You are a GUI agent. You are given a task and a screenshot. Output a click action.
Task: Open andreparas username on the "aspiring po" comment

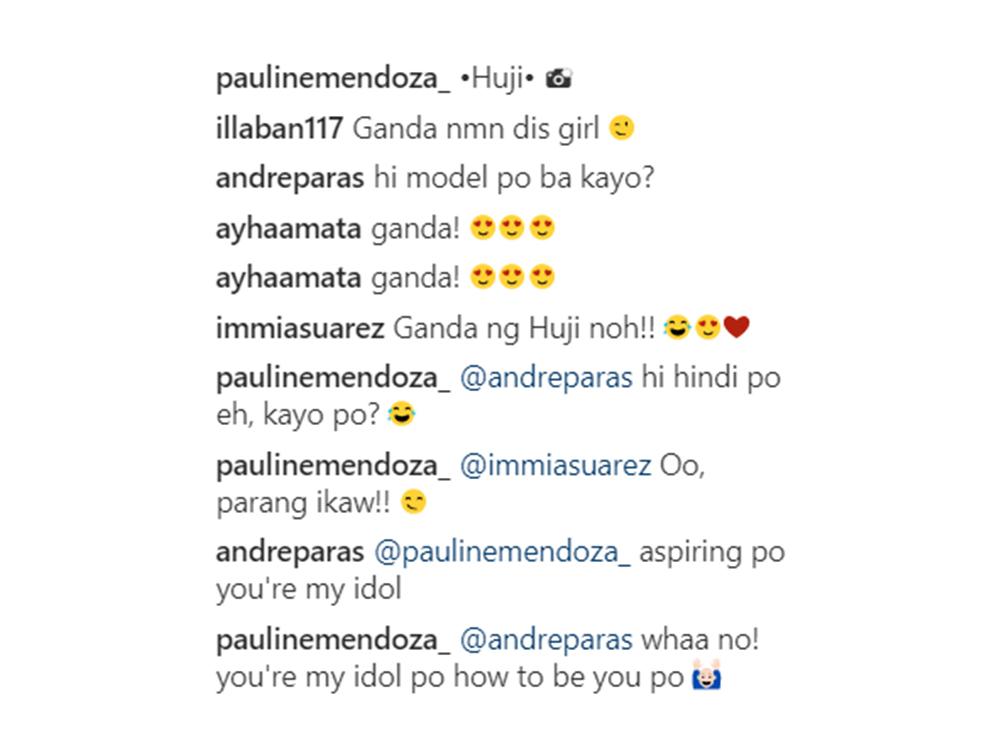(x=289, y=554)
